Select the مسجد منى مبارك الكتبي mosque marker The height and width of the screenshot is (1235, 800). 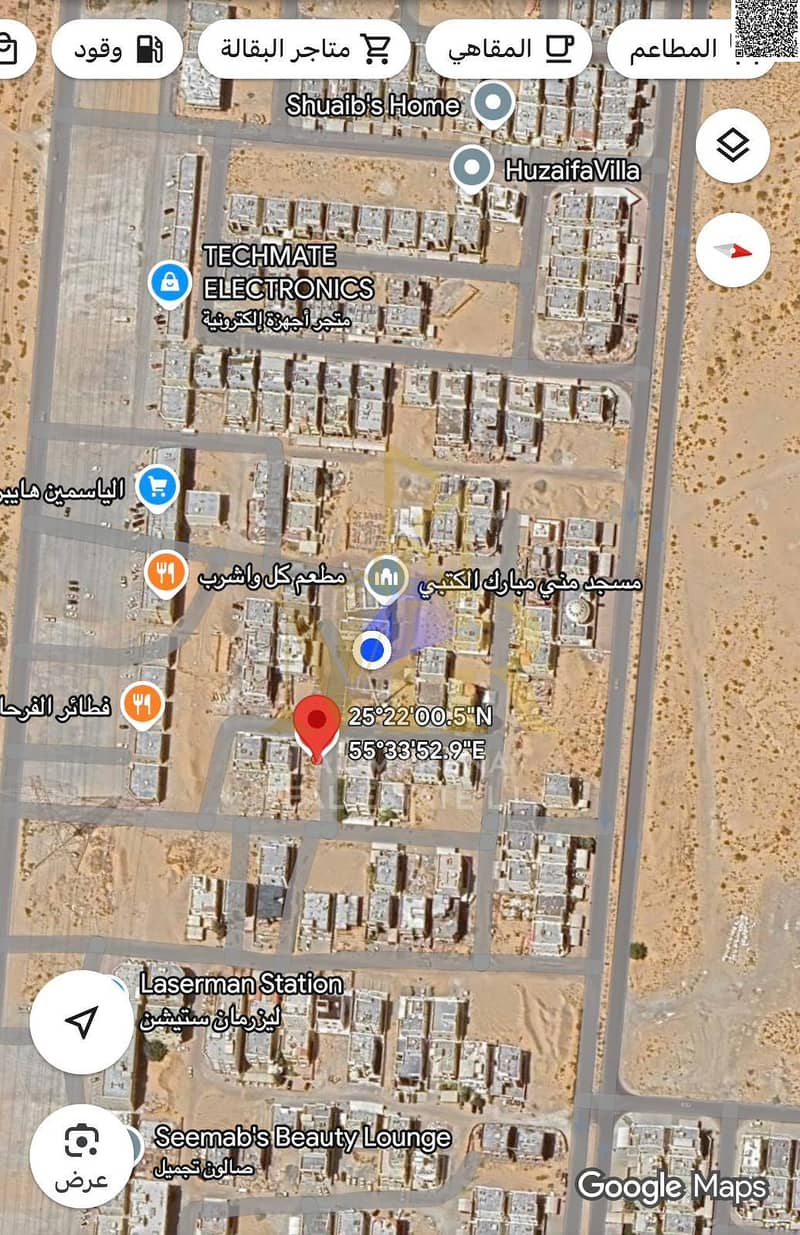point(385,577)
